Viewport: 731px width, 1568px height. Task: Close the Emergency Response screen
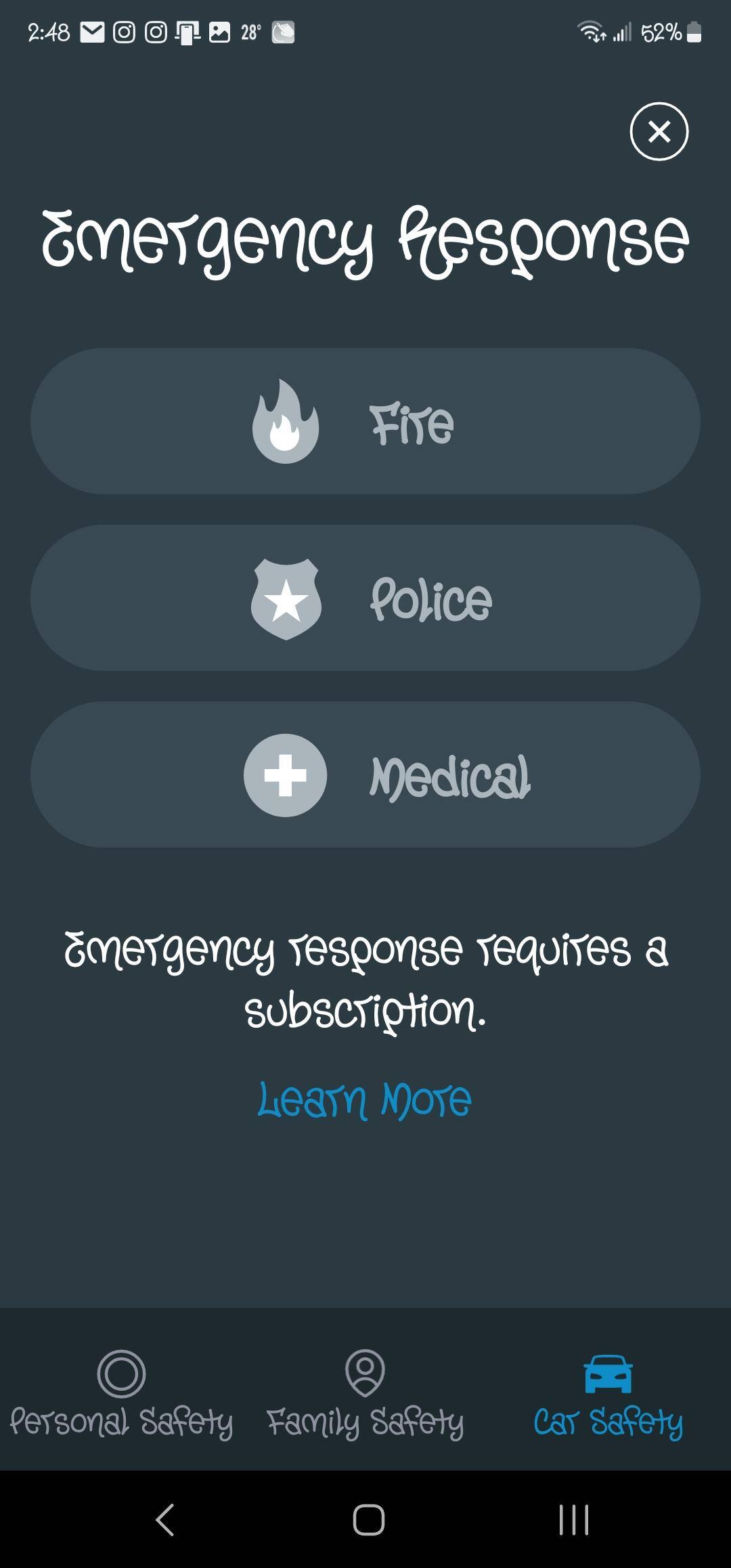click(659, 131)
